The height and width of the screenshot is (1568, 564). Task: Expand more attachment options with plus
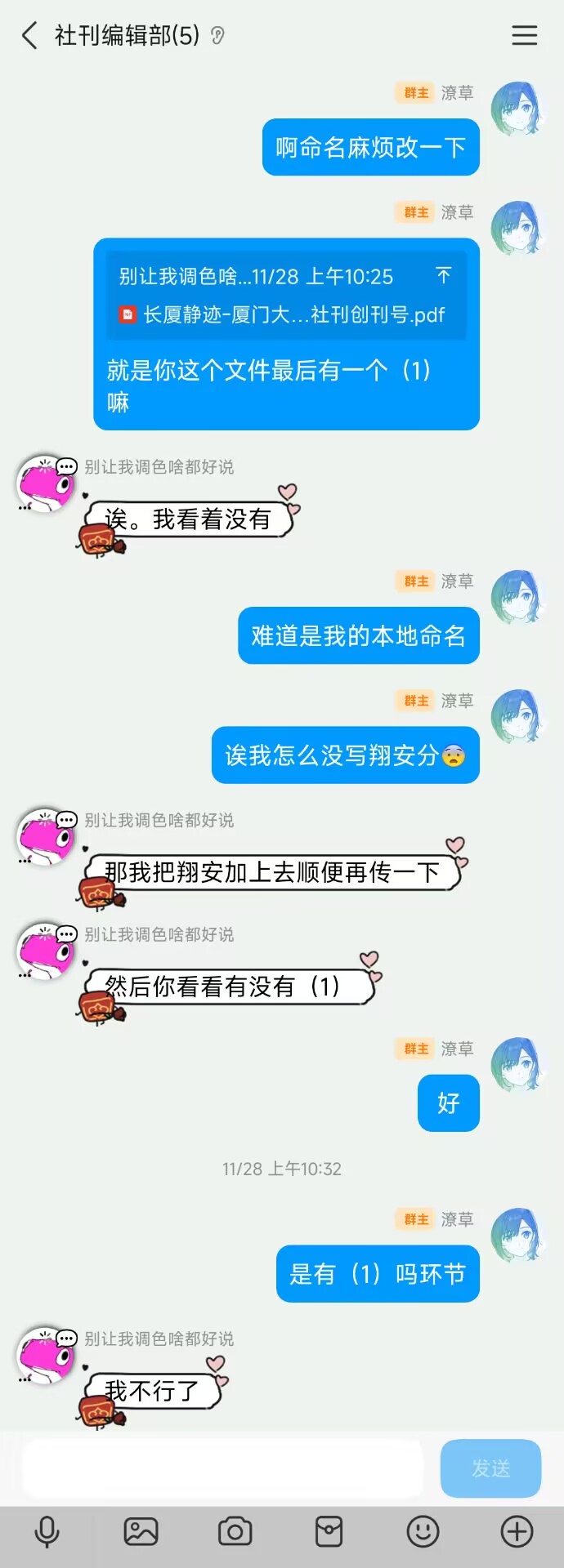tap(517, 1531)
